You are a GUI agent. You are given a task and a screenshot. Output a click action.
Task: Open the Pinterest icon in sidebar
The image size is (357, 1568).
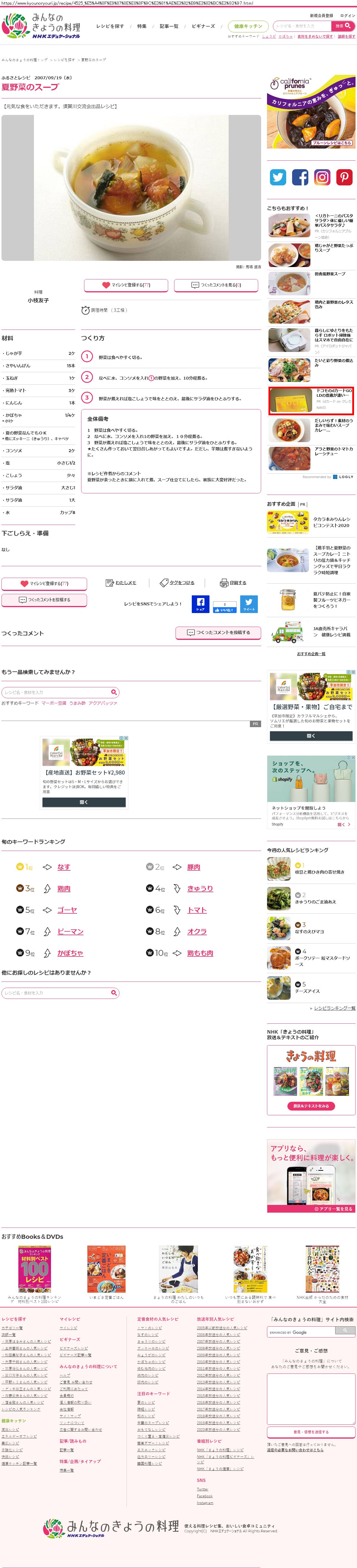point(344,177)
